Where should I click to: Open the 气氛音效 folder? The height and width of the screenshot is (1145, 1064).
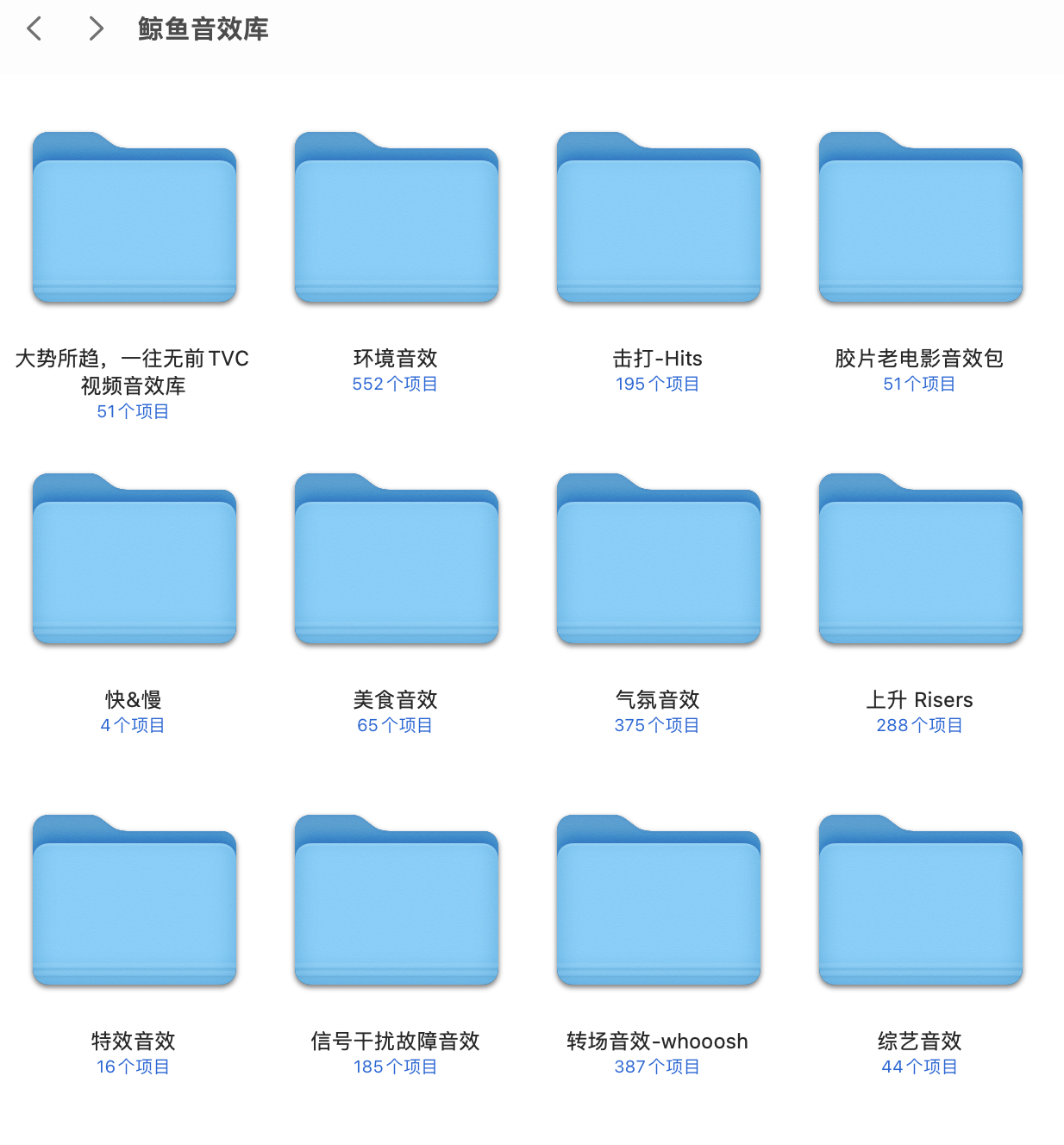pyautogui.click(x=659, y=560)
